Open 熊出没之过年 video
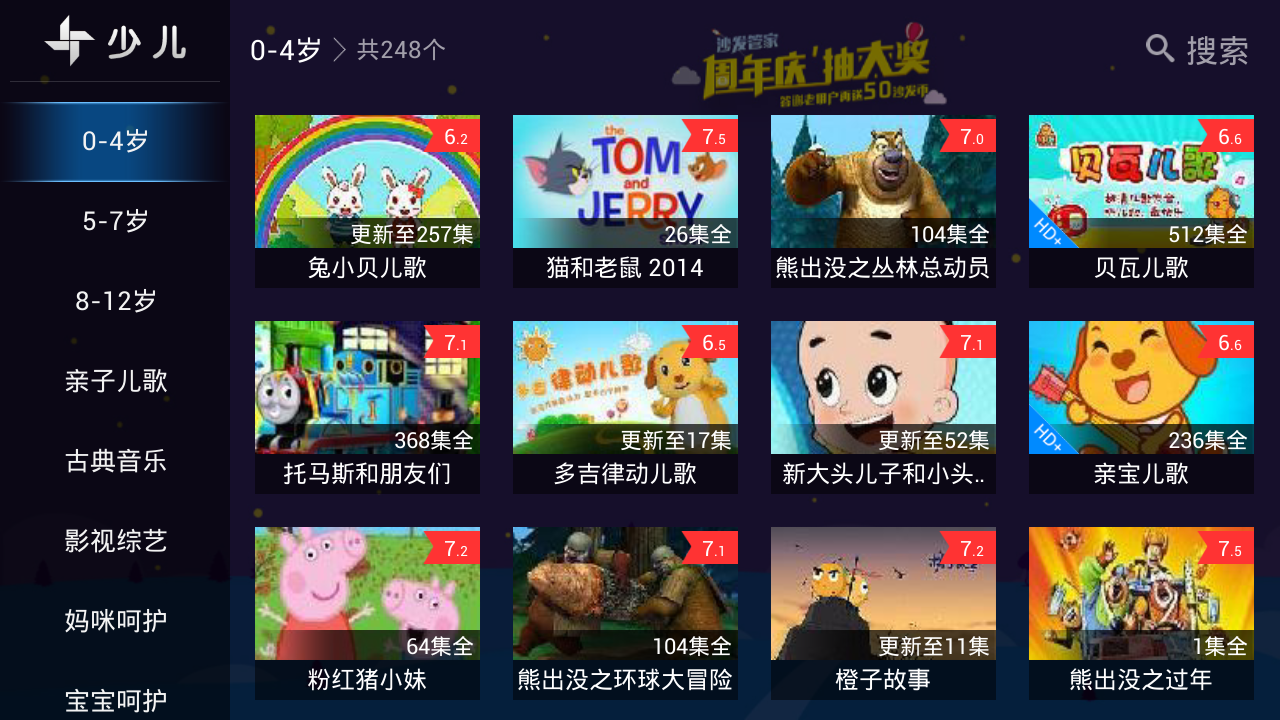The image size is (1280, 720). 1141,612
